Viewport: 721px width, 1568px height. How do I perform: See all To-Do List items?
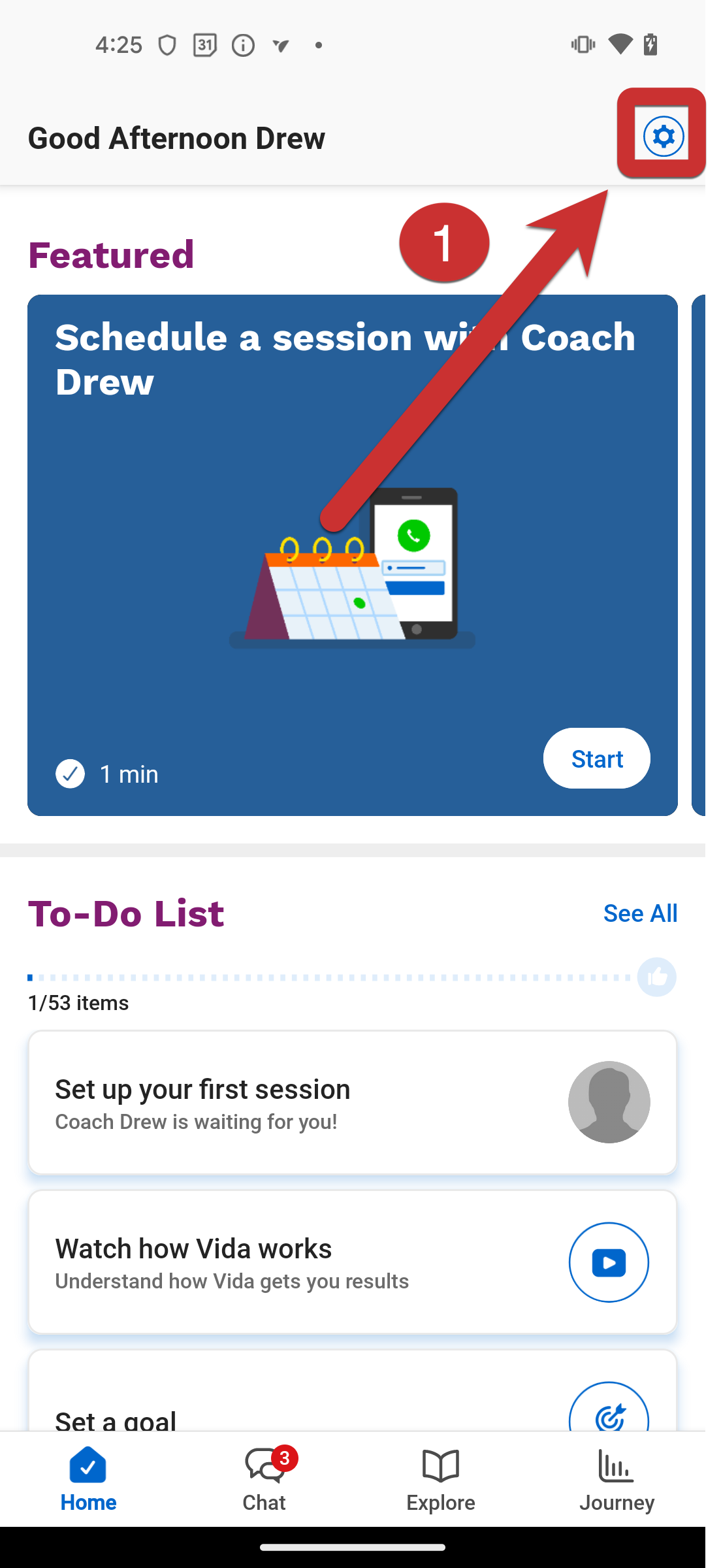click(x=639, y=913)
